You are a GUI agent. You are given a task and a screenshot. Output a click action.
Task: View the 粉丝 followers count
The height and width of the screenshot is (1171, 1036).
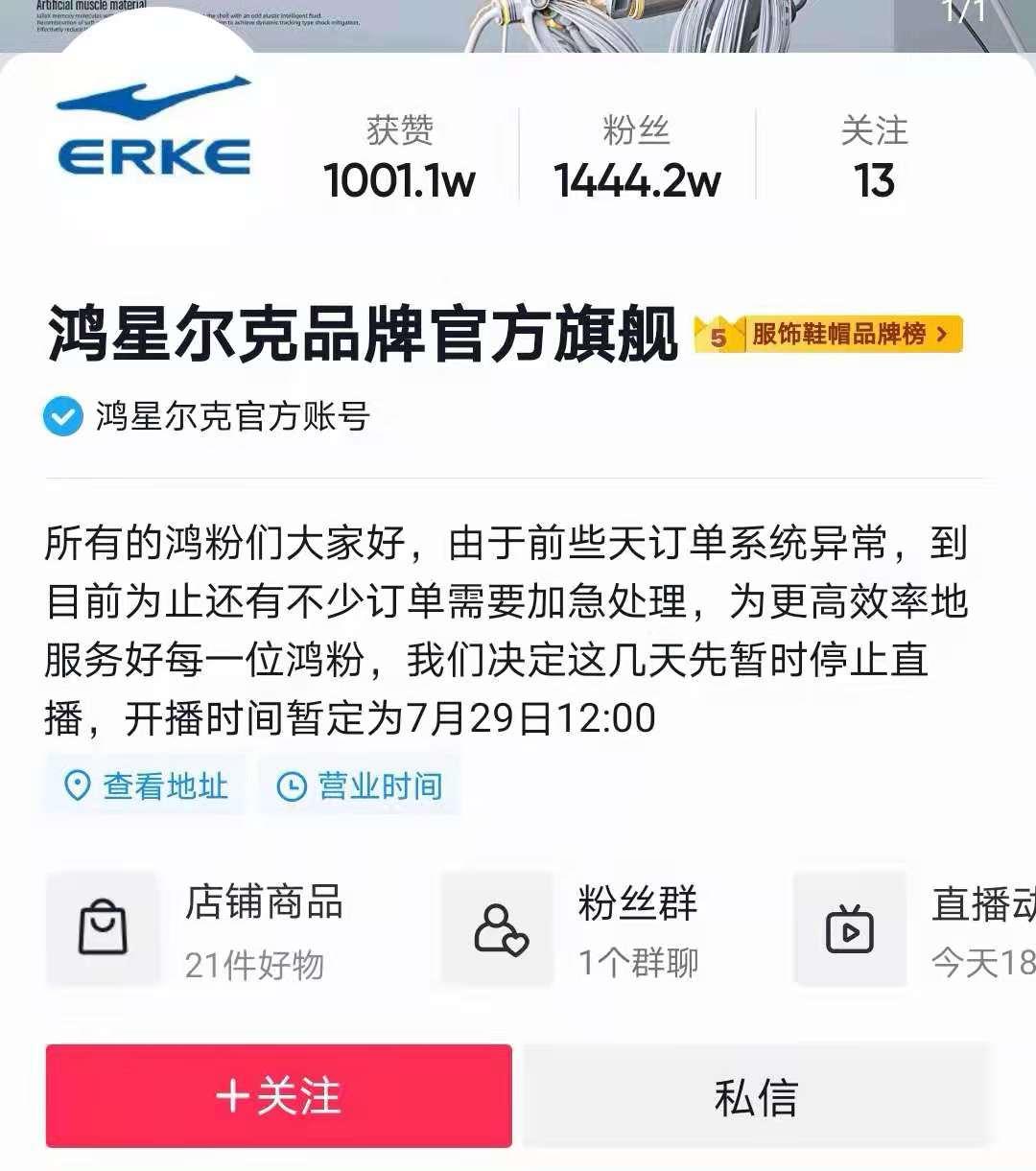[x=637, y=156]
